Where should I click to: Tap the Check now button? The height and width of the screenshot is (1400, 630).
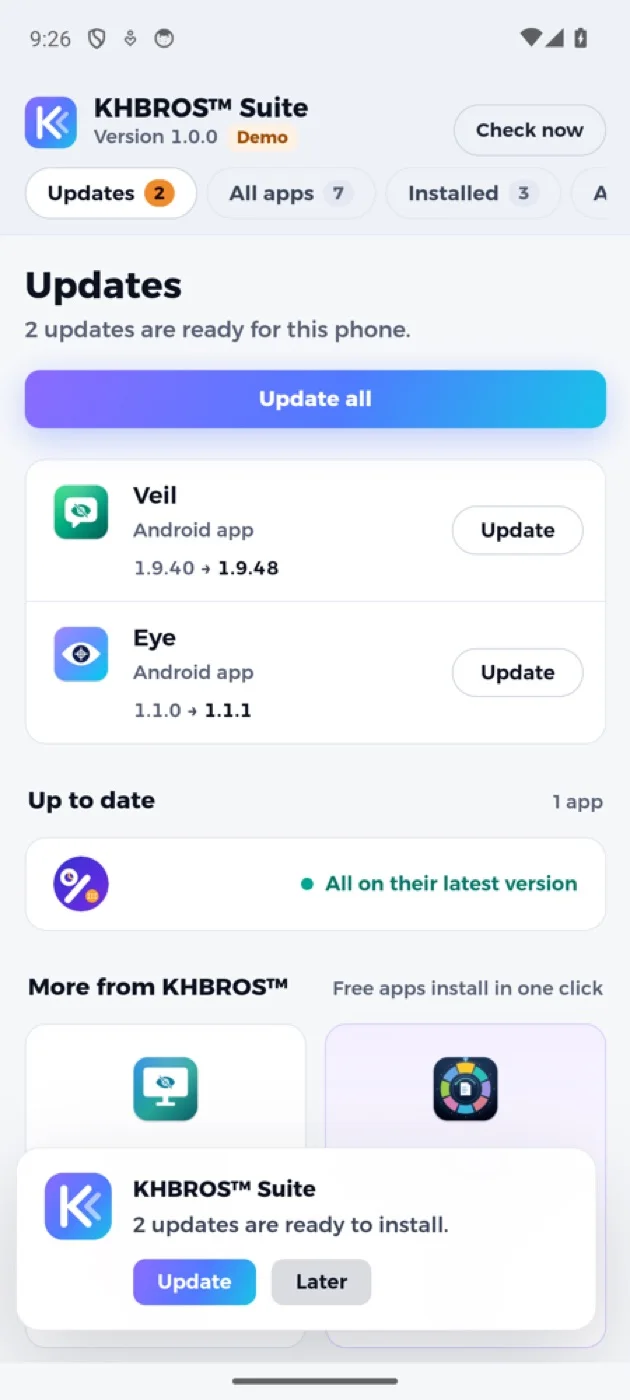530,130
